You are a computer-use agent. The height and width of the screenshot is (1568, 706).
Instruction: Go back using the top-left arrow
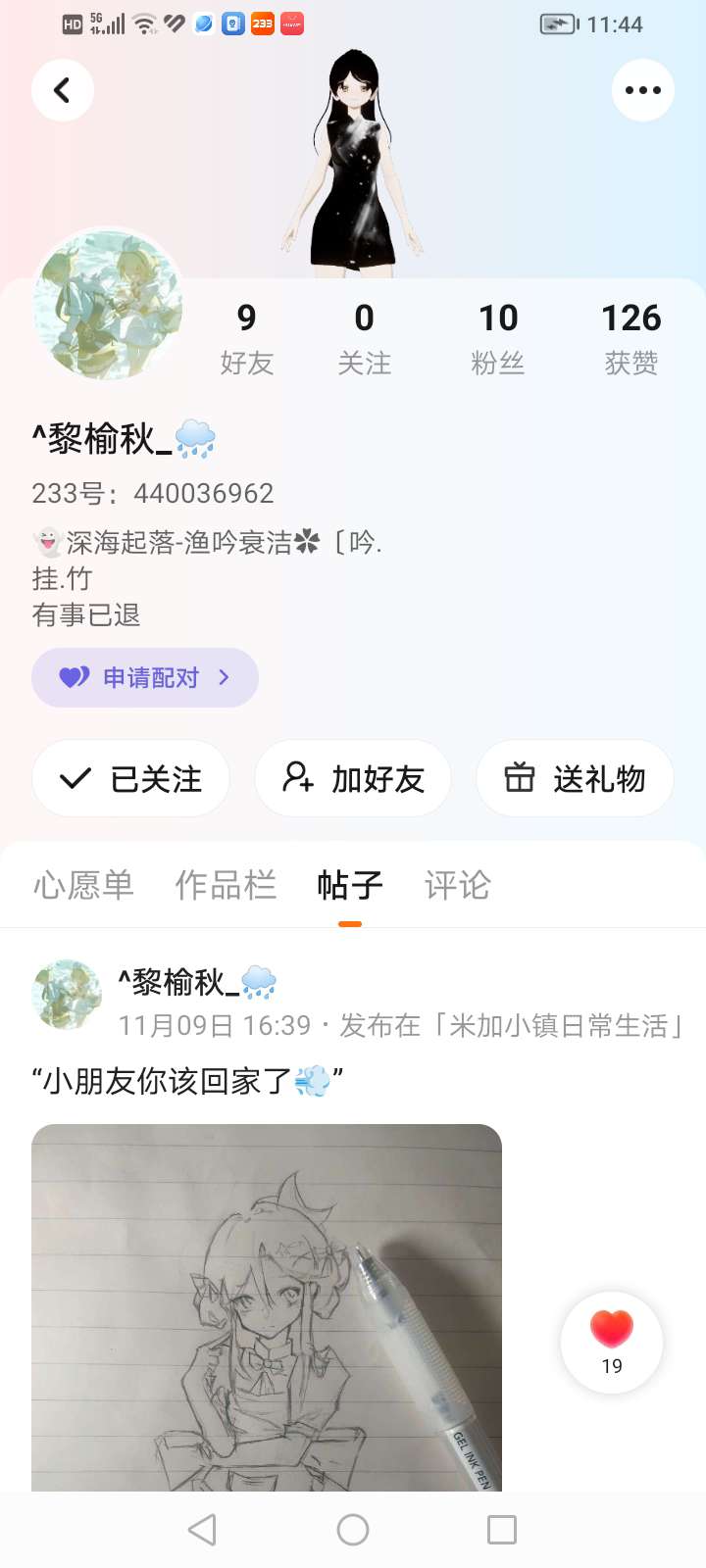63,90
